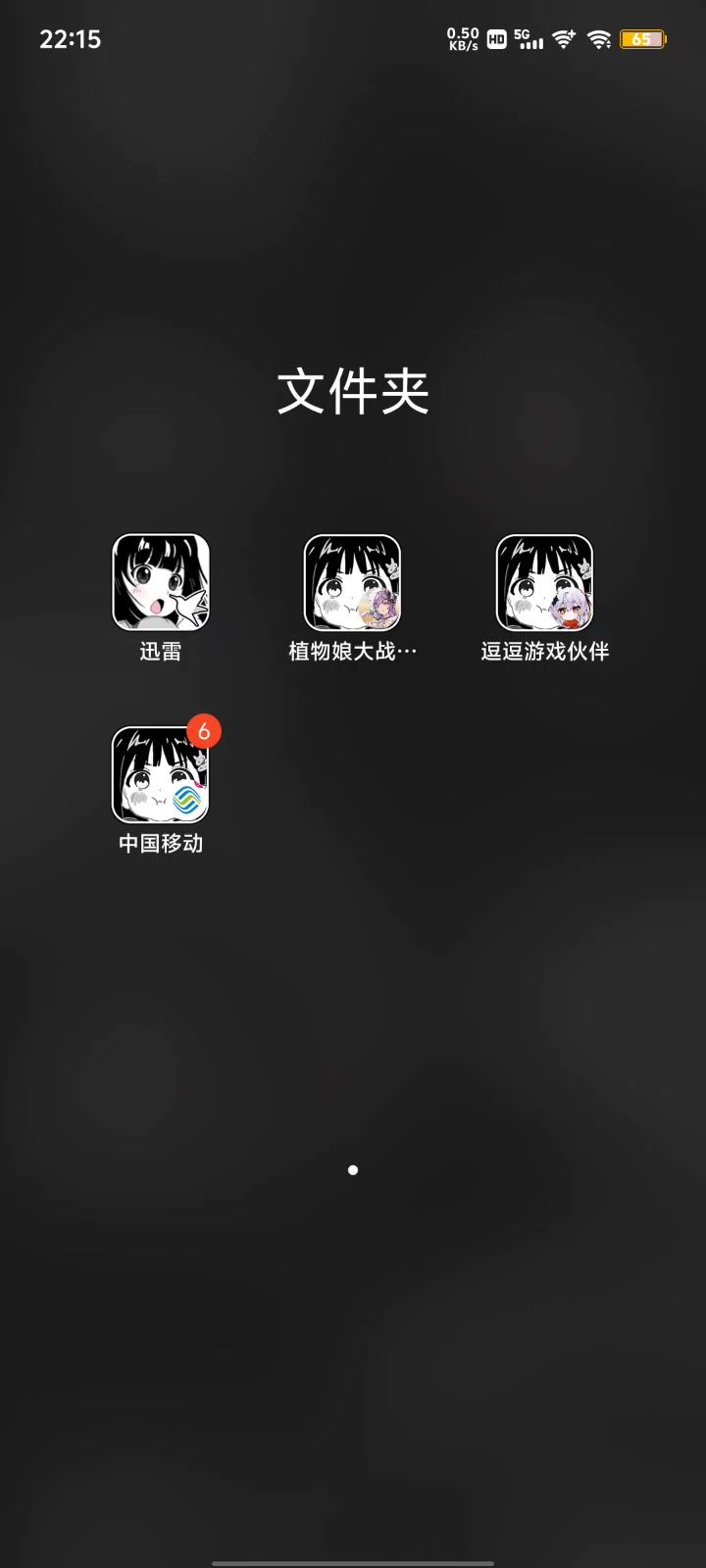This screenshot has width=706, height=1568.
Task: Open 中国移动 app with 6 notifications
Action: 161,774
